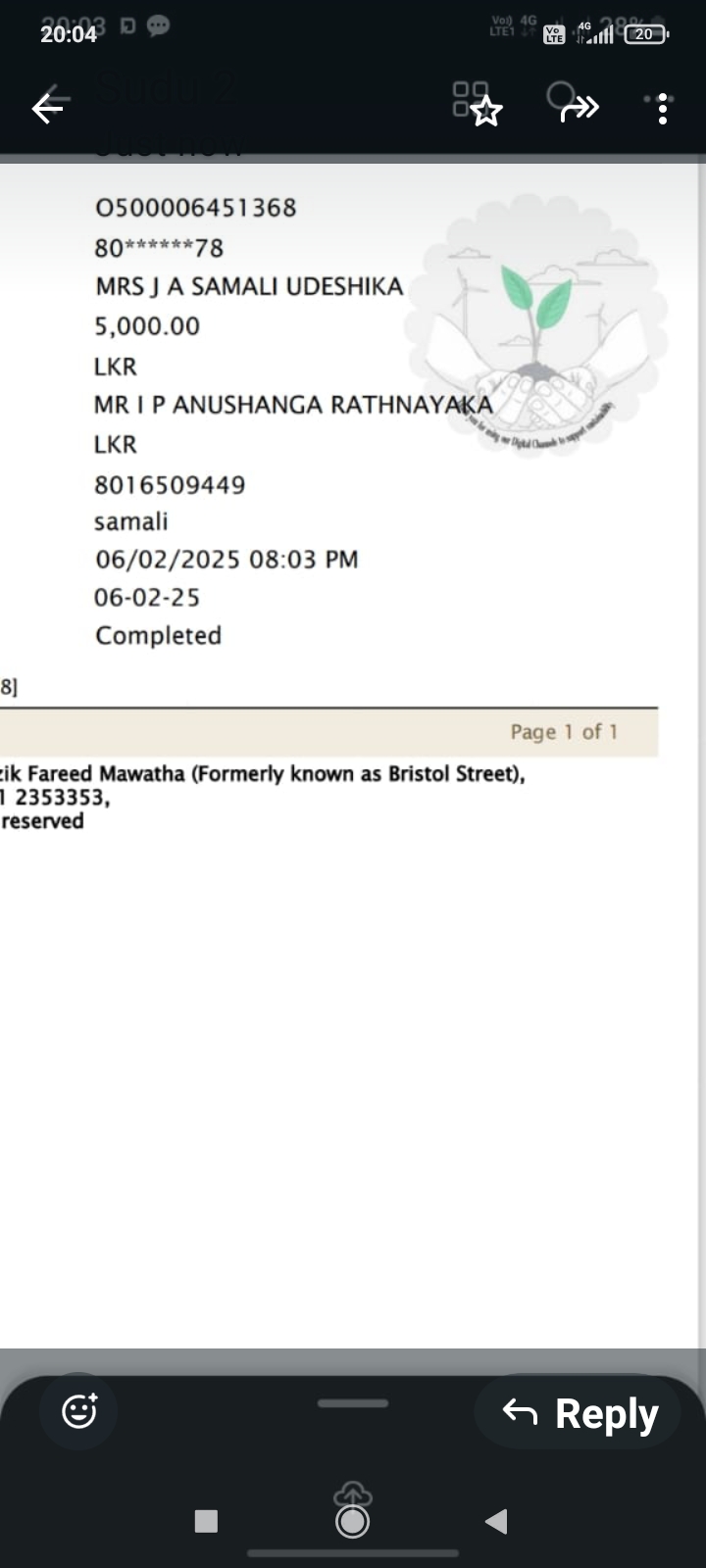
Task: Reply to this image message
Action: tap(580, 1413)
